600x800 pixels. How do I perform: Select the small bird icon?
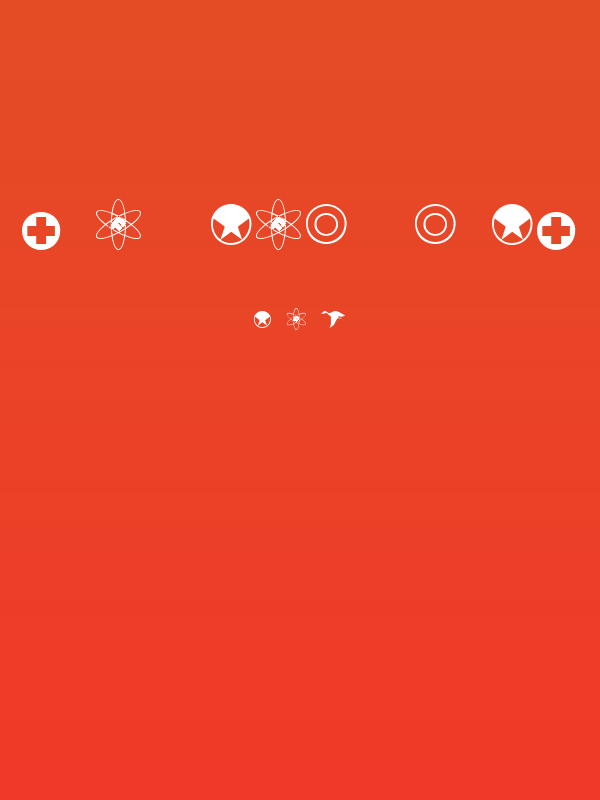(x=333, y=318)
